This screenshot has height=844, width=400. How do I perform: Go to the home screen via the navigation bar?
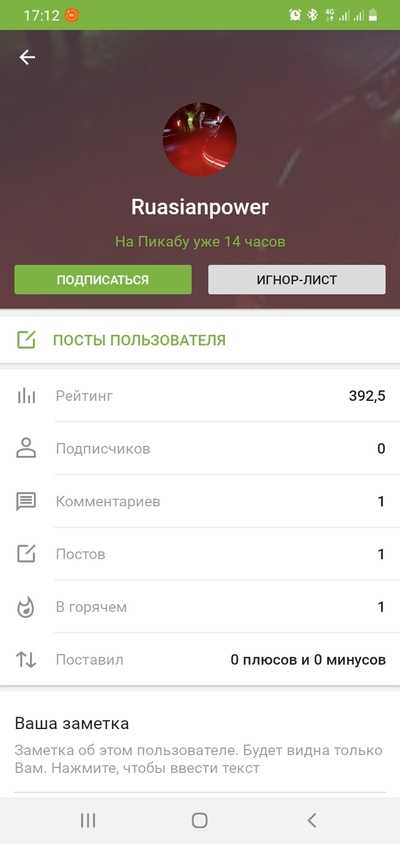click(x=200, y=820)
